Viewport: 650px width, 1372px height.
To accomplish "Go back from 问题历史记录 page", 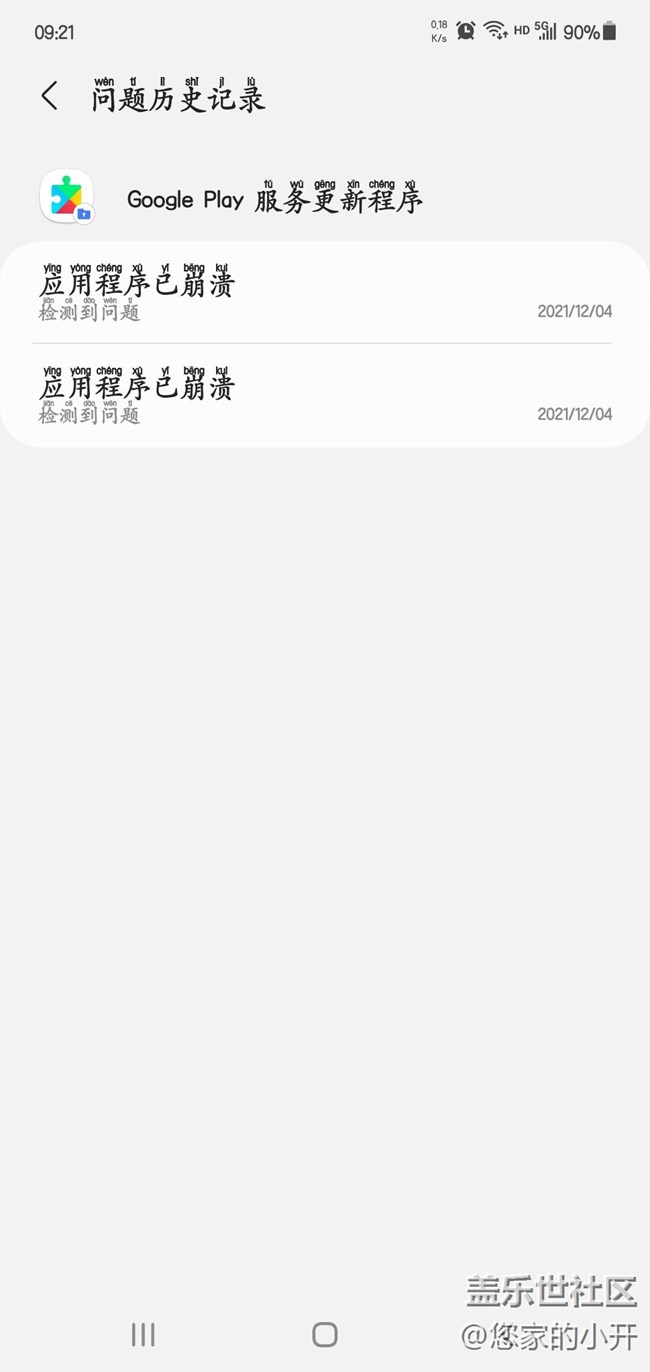I will click(49, 96).
